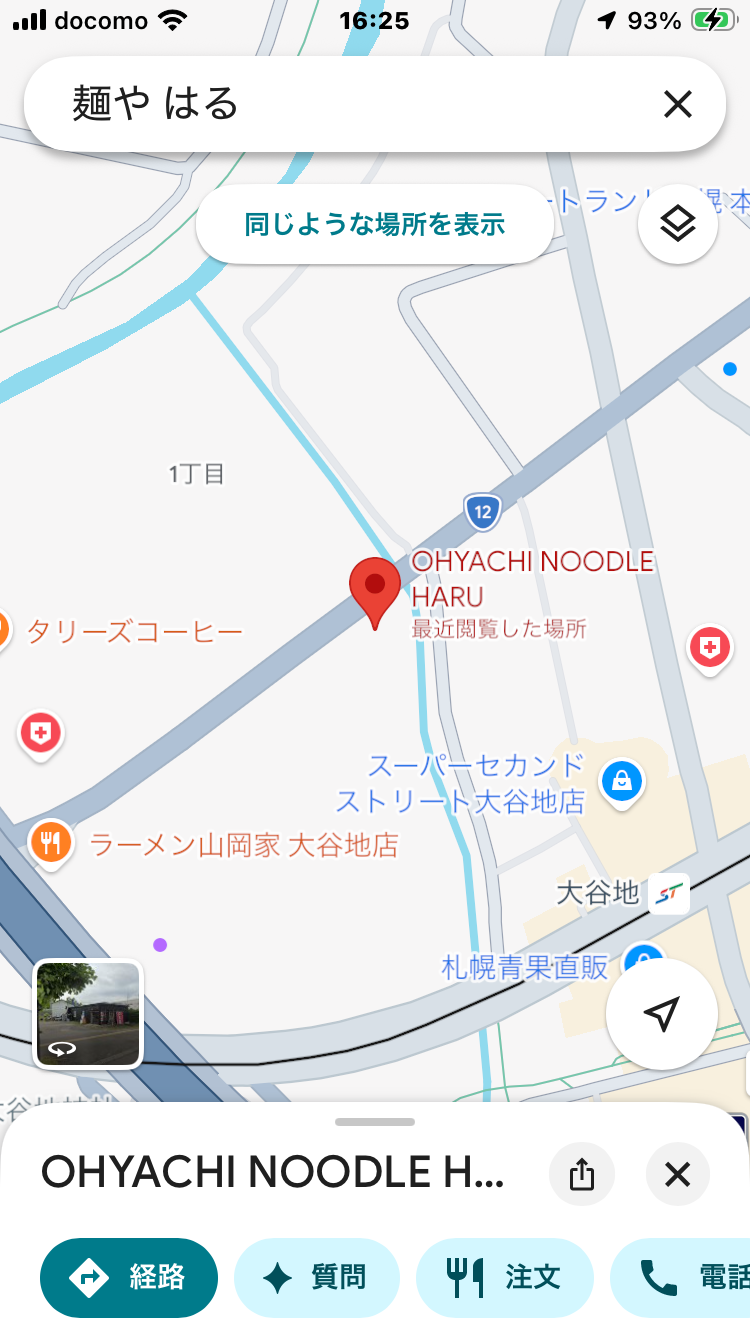The image size is (750, 1334).
Task: Open タリーズコーヒー place on the map
Action: pyautogui.click(x=133, y=632)
